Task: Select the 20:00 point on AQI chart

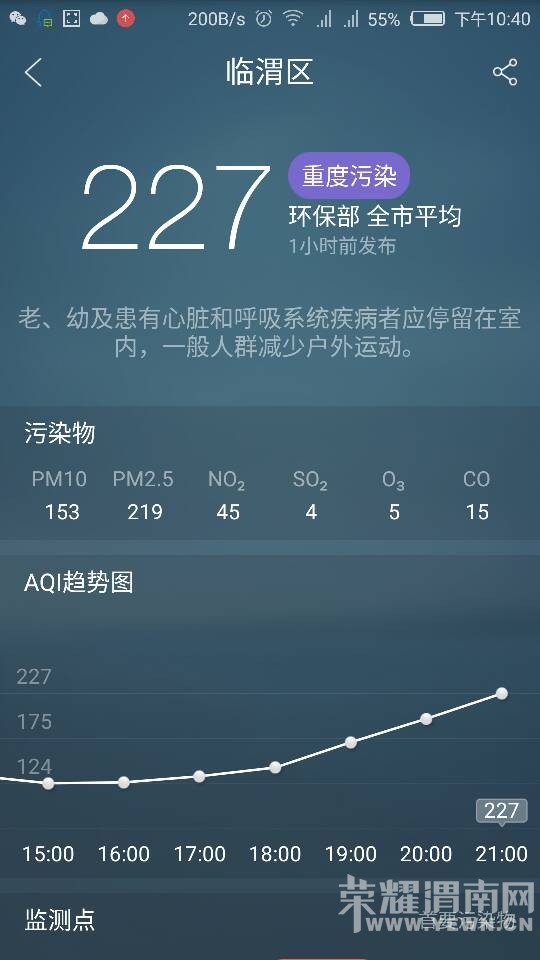Action: pyautogui.click(x=426, y=719)
